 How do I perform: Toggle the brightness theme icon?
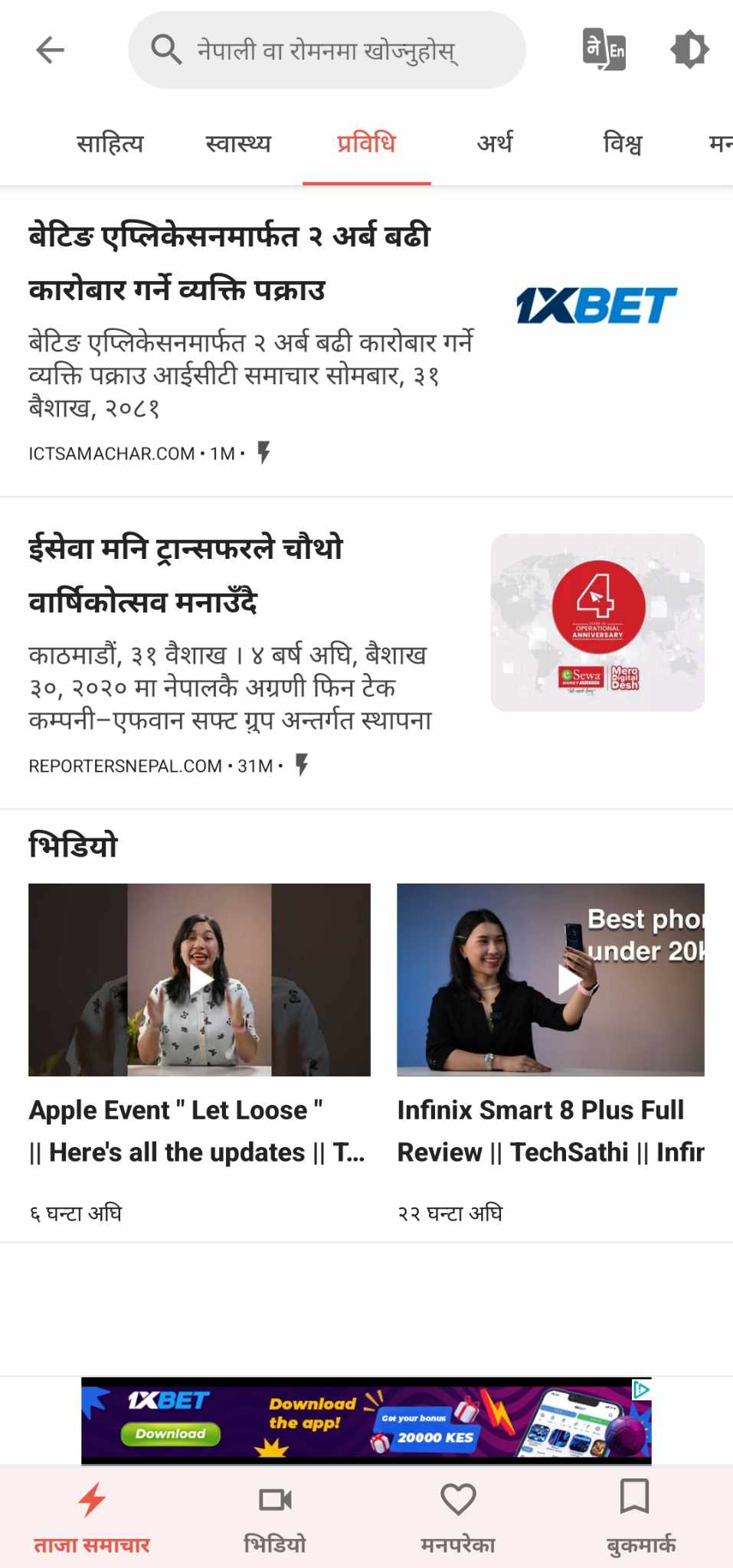click(689, 51)
